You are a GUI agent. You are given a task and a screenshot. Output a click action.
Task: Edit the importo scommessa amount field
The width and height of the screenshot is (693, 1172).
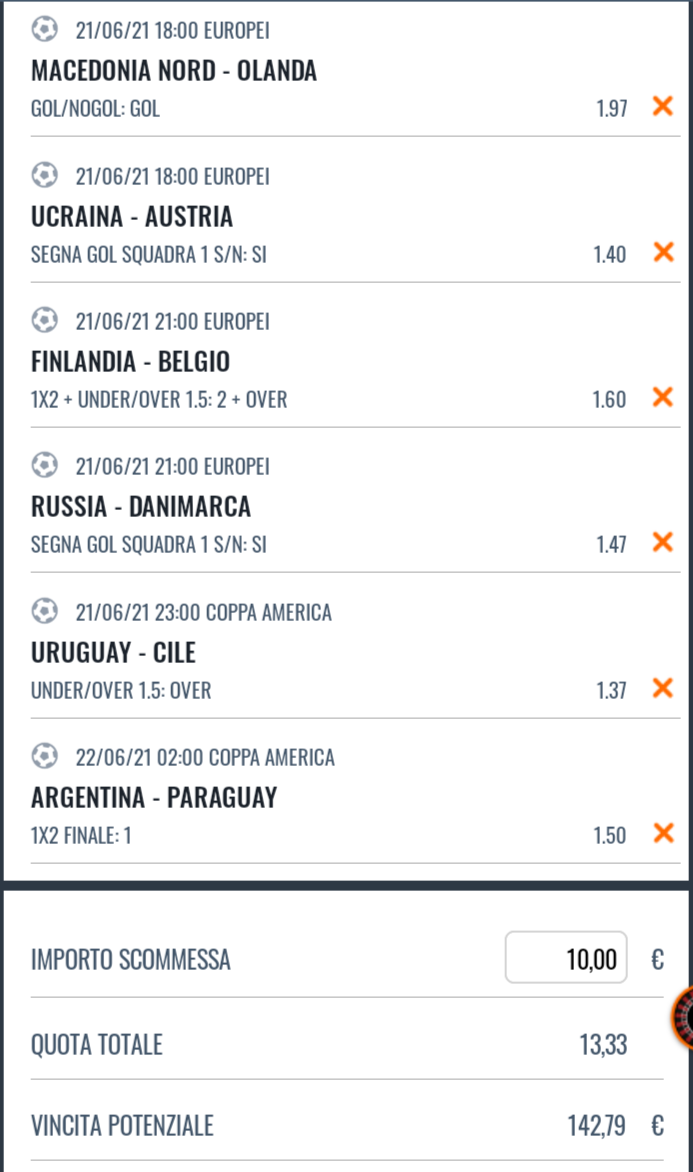tap(566, 959)
